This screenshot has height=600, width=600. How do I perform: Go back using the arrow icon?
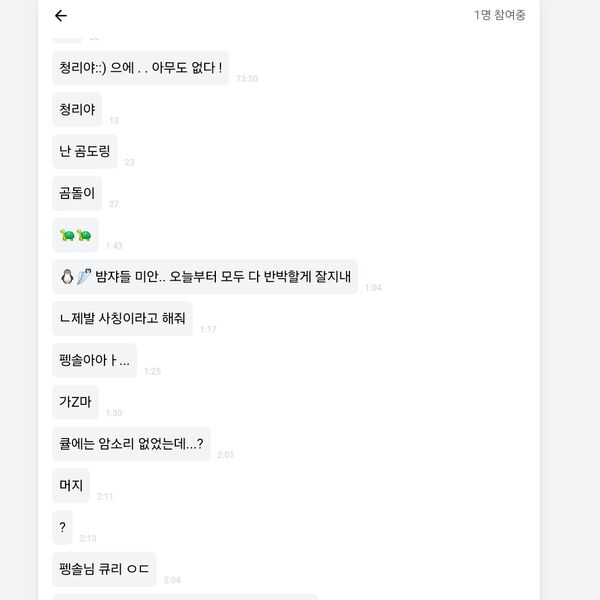(x=61, y=16)
